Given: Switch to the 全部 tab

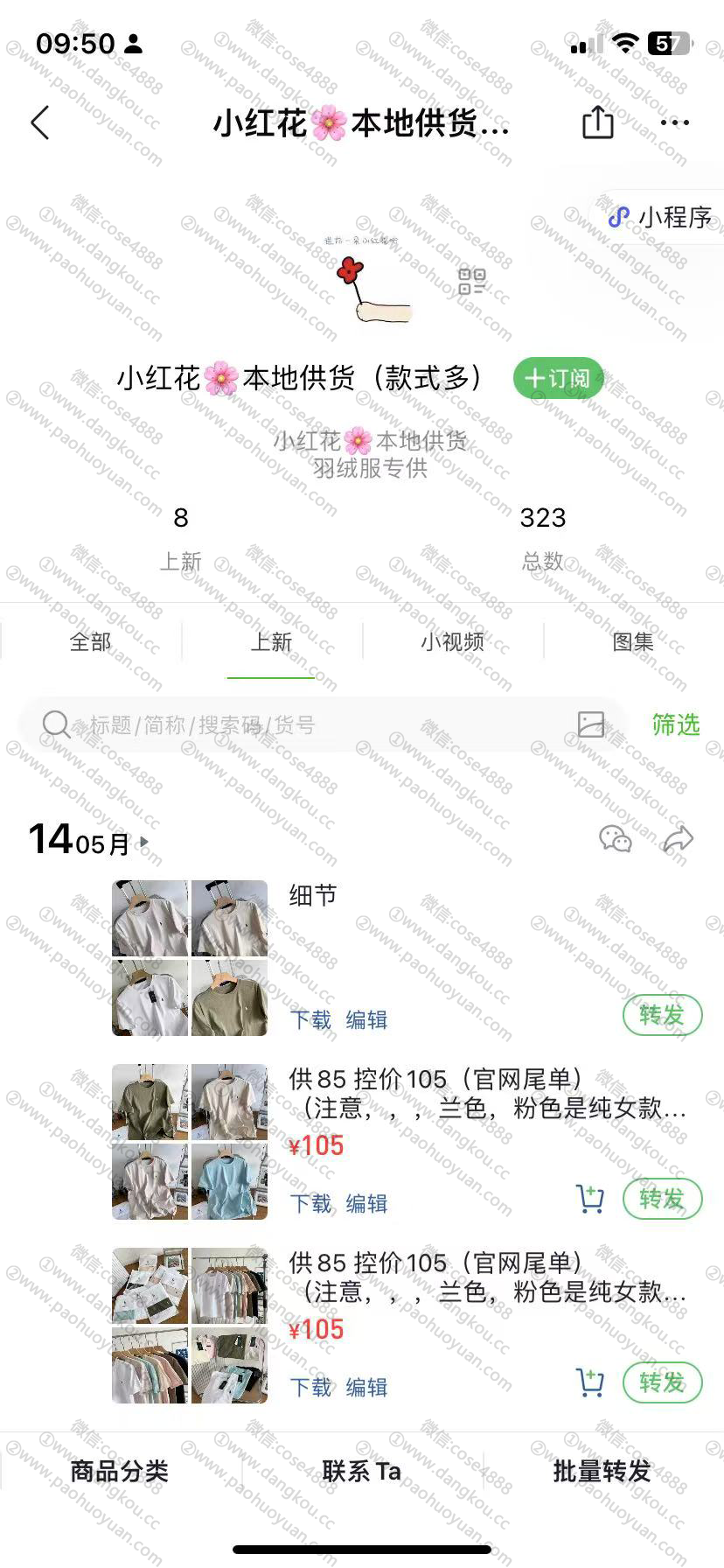Looking at the screenshot, I should pyautogui.click(x=90, y=642).
